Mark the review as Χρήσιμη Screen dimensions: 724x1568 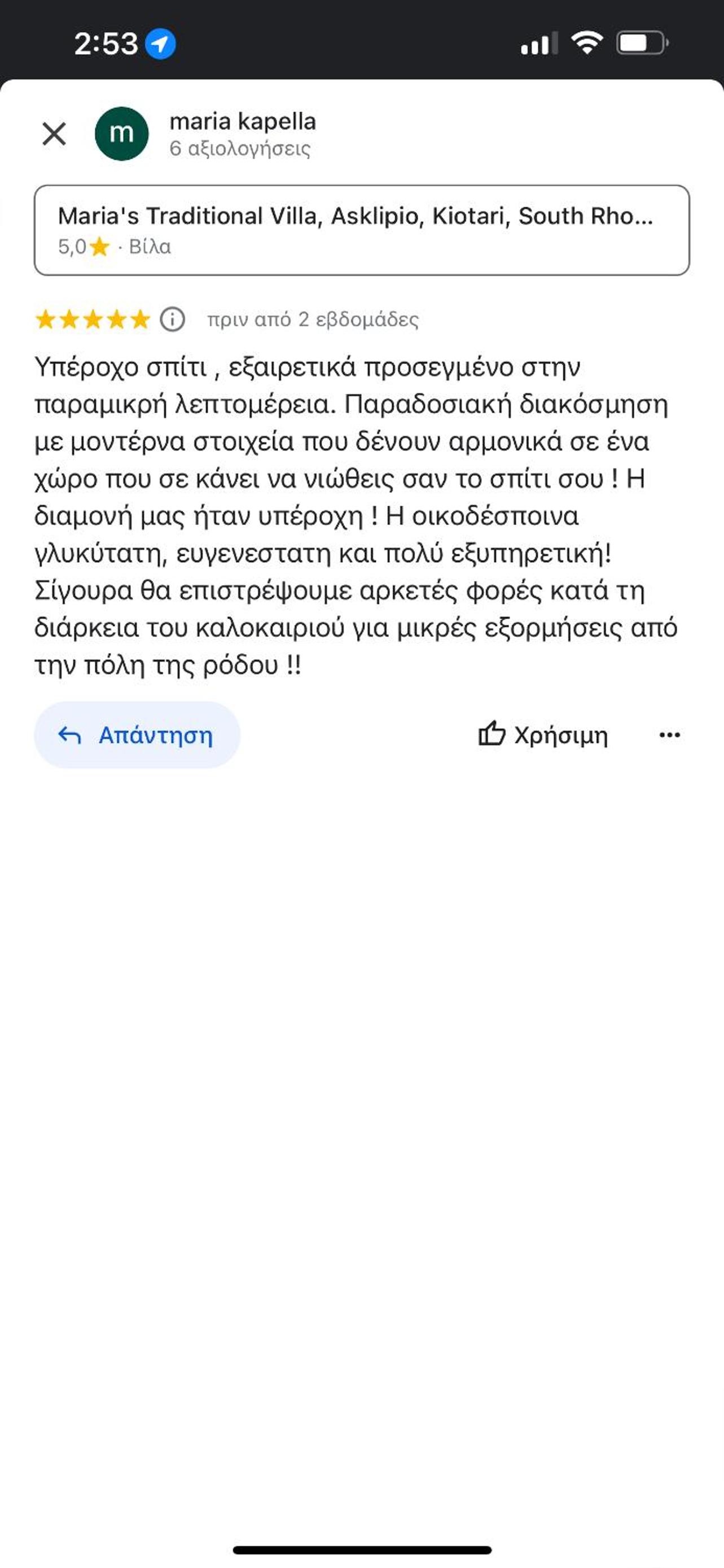click(543, 735)
